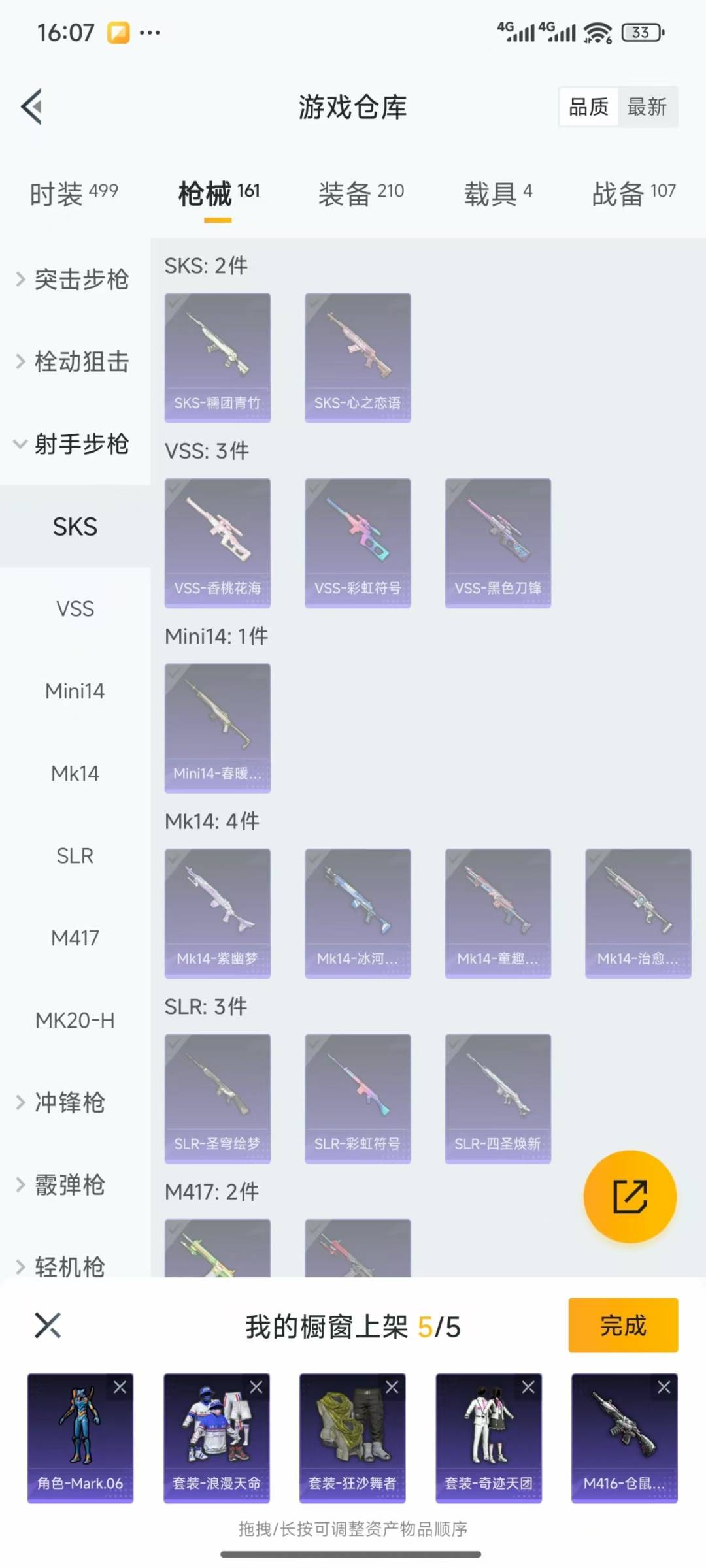
Task: Remove 角色-Mark.06 from the showcase
Action: tap(120, 1387)
